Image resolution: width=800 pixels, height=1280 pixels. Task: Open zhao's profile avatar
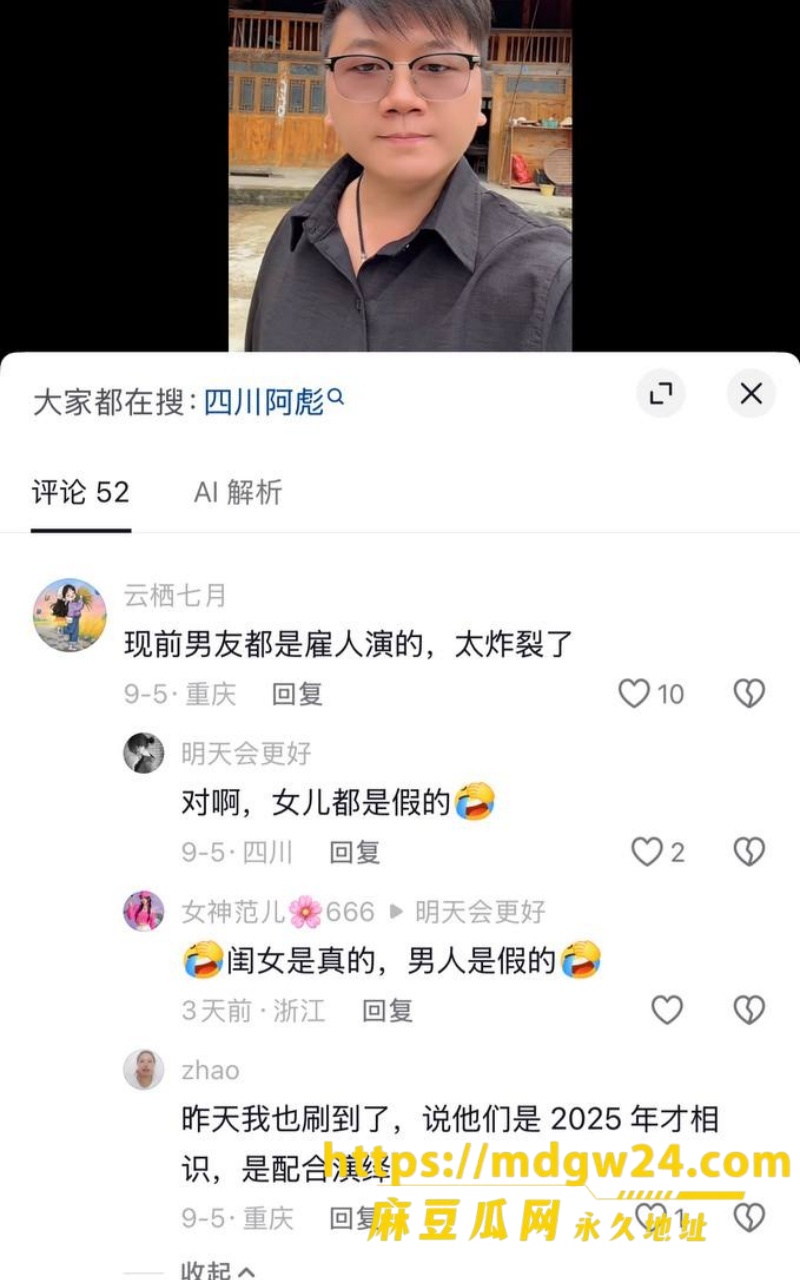click(143, 1069)
